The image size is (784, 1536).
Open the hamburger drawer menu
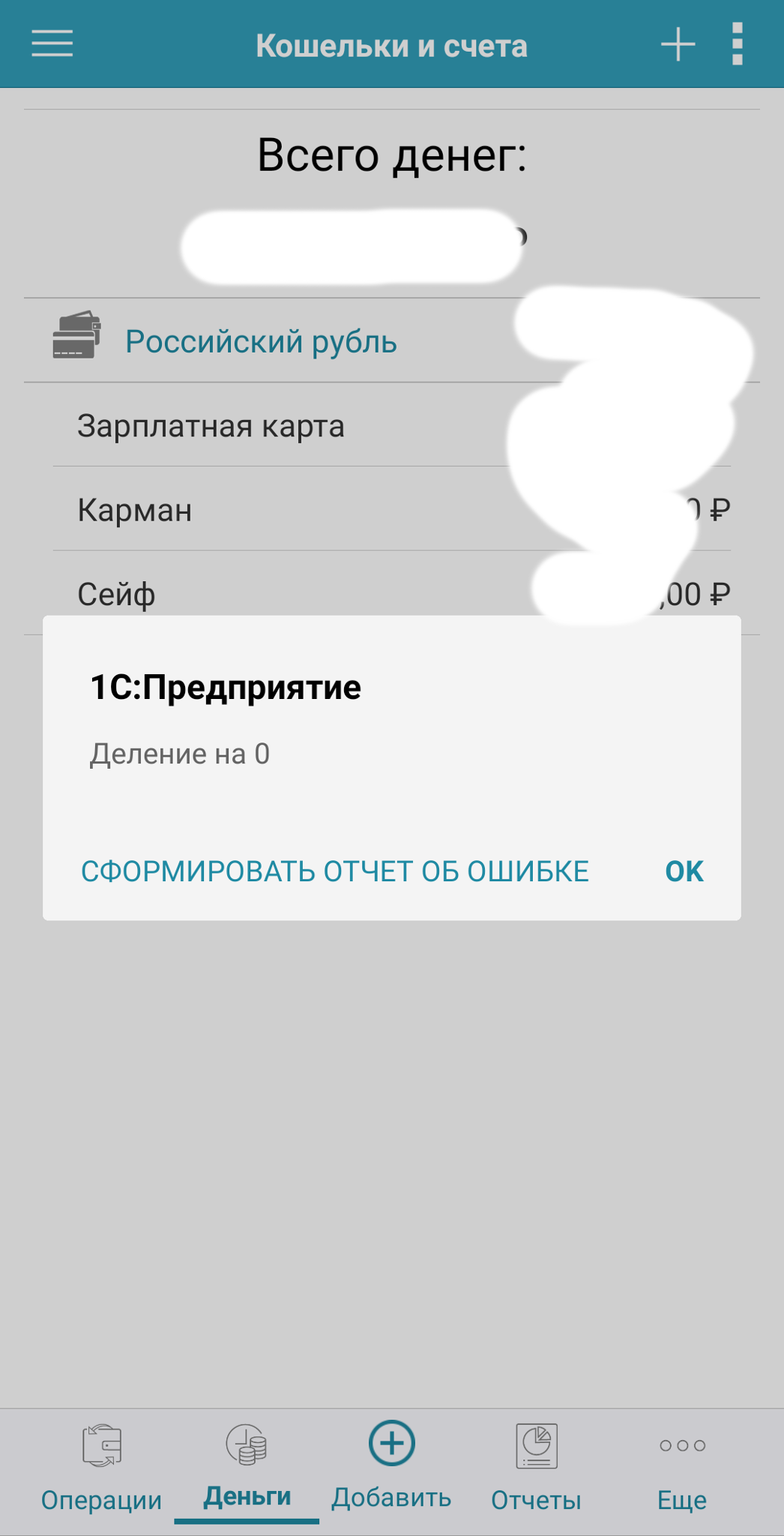pyautogui.click(x=52, y=43)
